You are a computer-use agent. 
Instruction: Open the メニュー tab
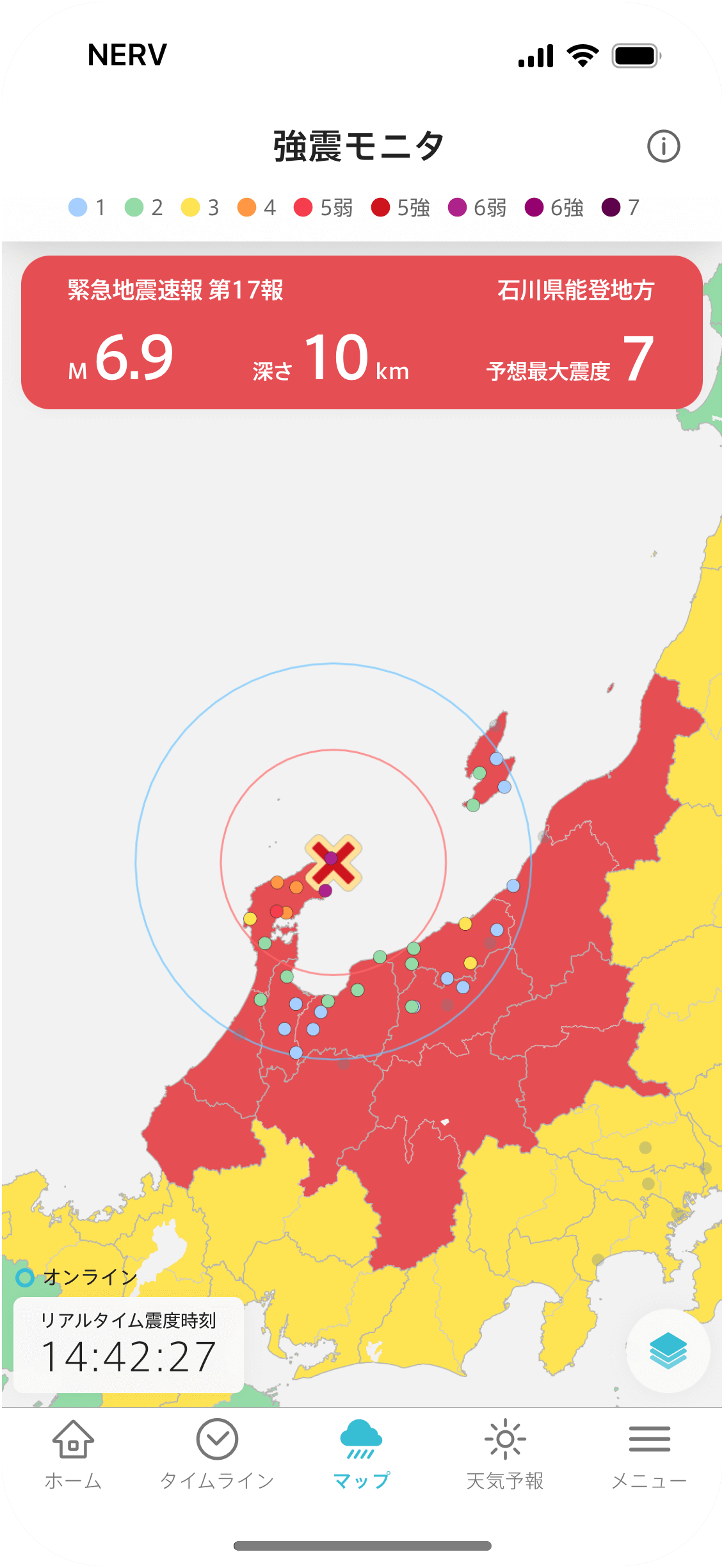649,1454
